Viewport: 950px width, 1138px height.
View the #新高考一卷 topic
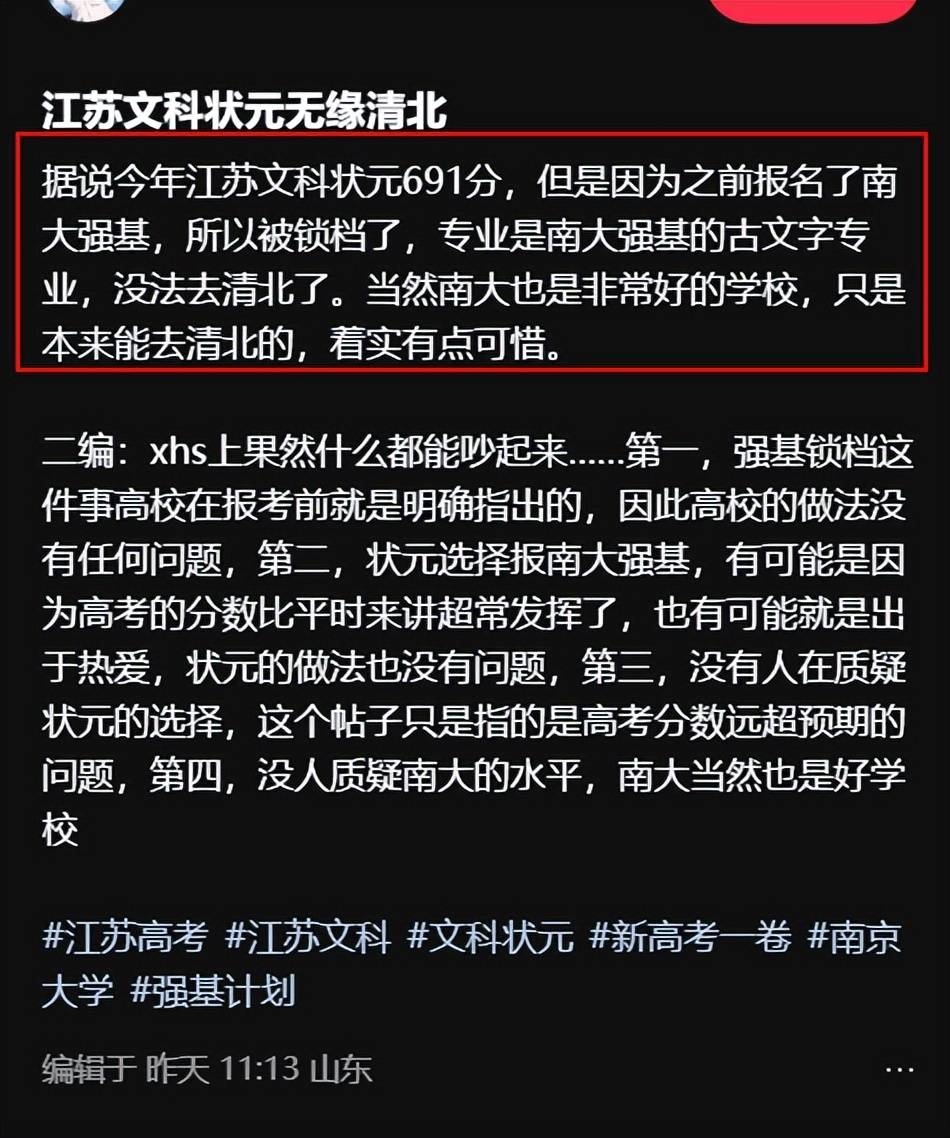click(x=691, y=939)
